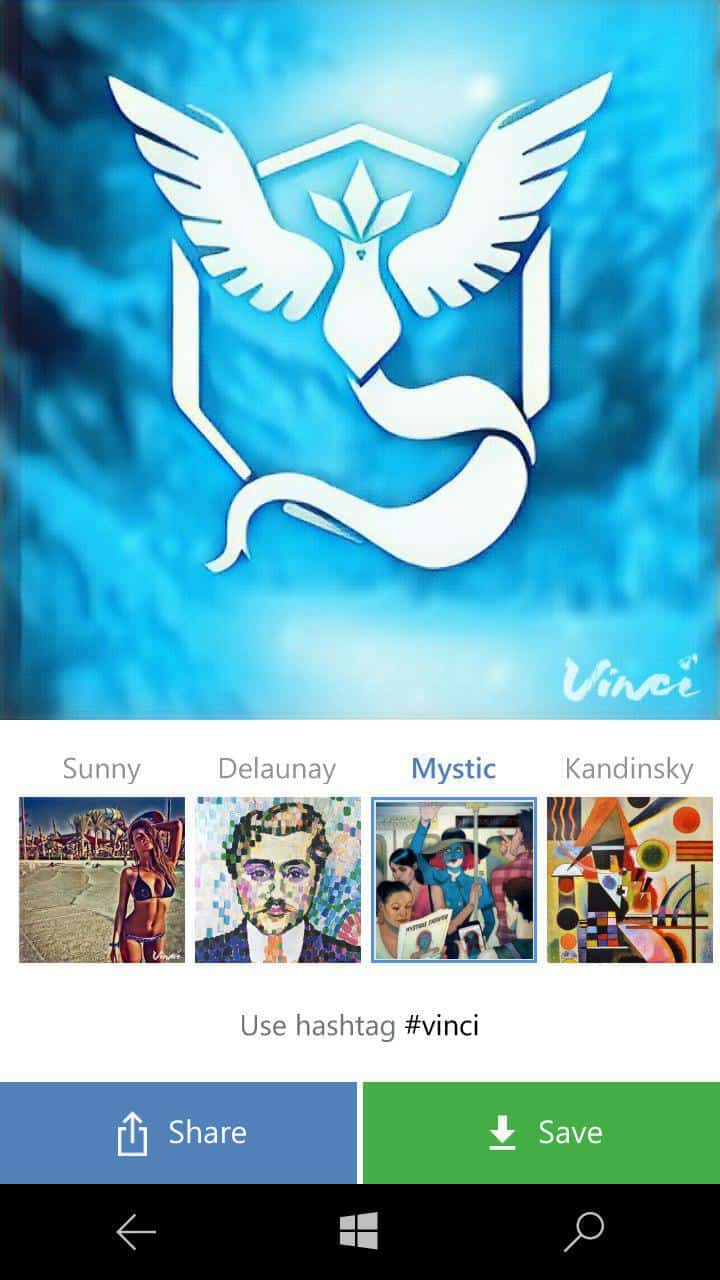The height and width of the screenshot is (1280, 720).
Task: Return to Start with the Windows button
Action: [359, 1232]
